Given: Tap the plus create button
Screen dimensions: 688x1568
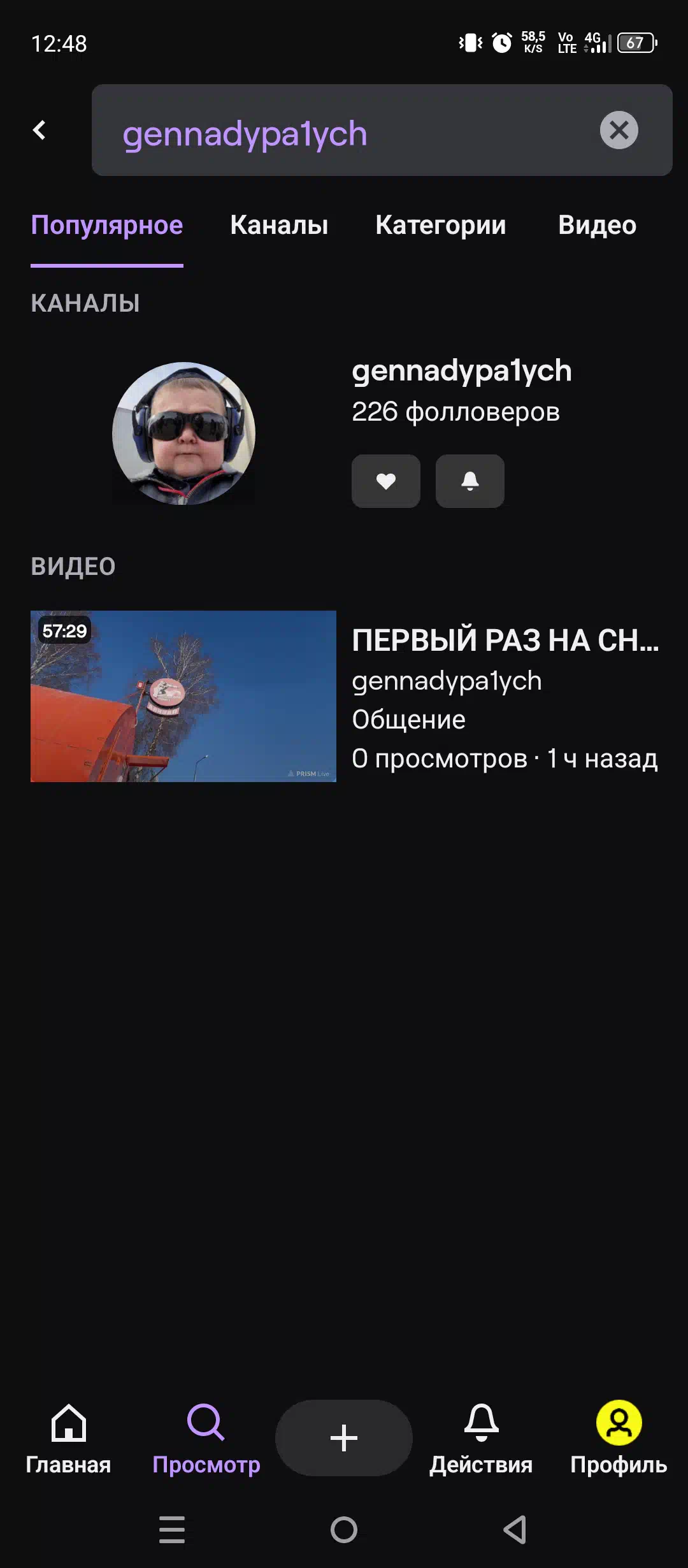Looking at the screenshot, I should [x=344, y=1438].
